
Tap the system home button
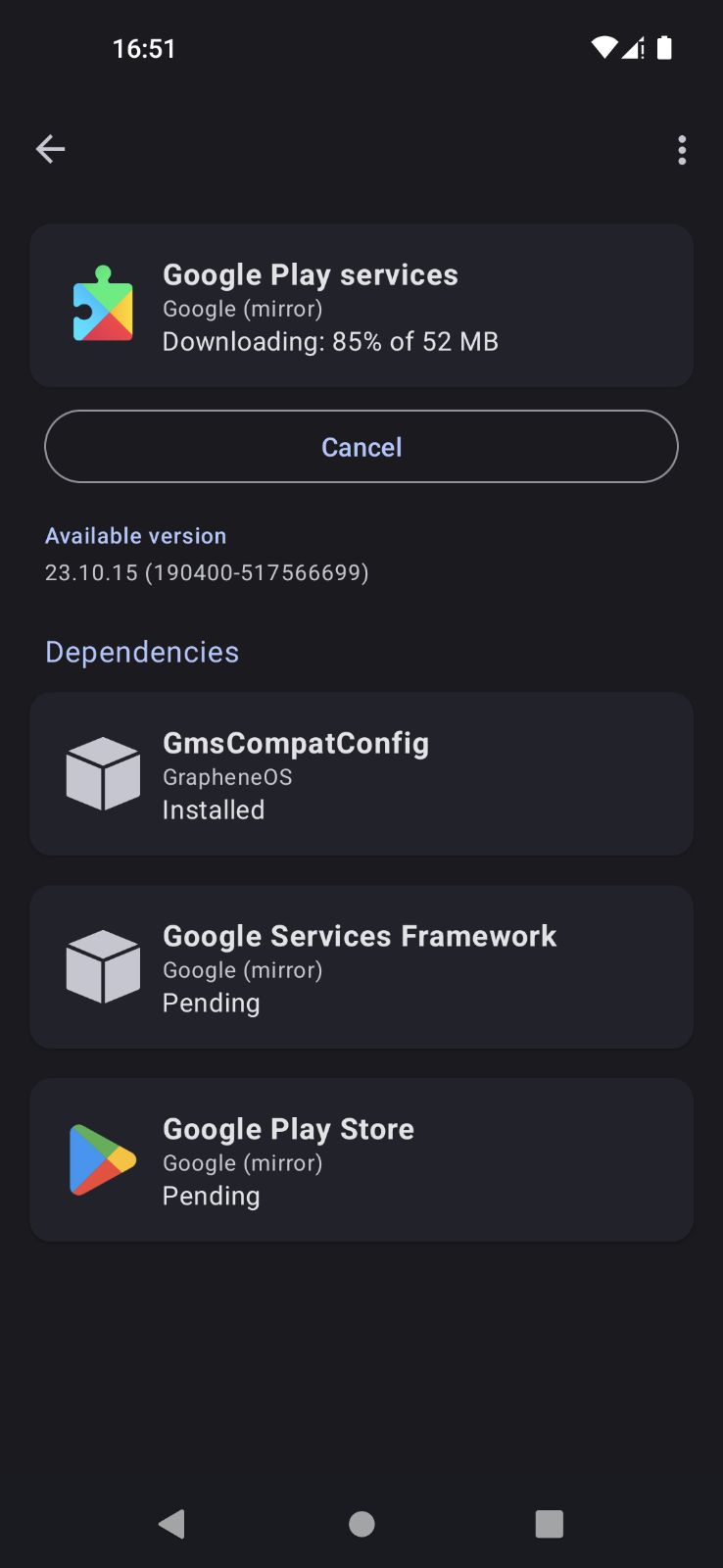click(361, 1524)
